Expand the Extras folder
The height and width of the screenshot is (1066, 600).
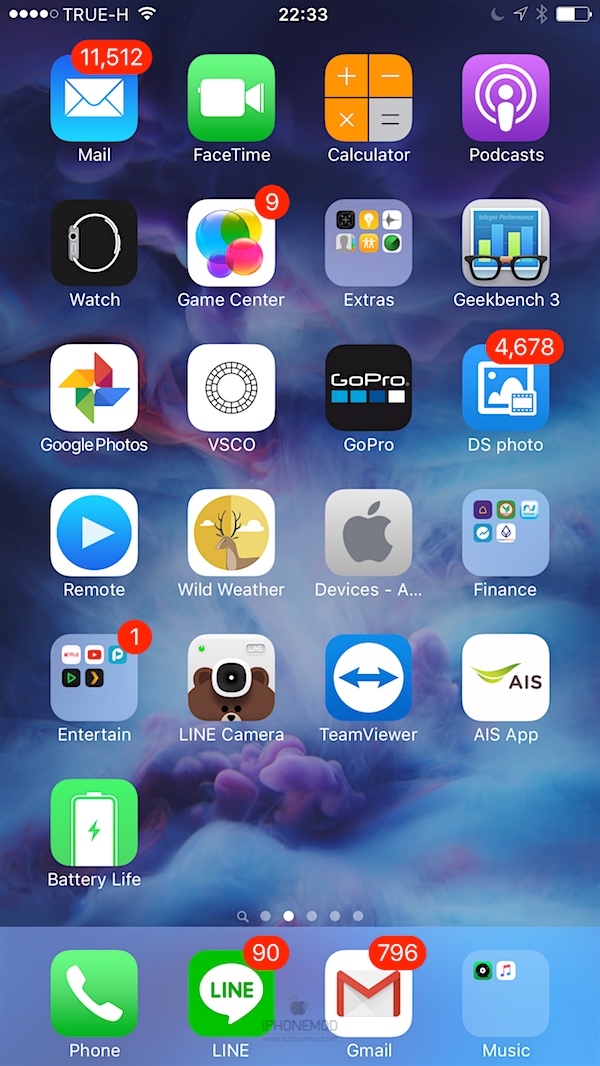pyautogui.click(x=368, y=243)
